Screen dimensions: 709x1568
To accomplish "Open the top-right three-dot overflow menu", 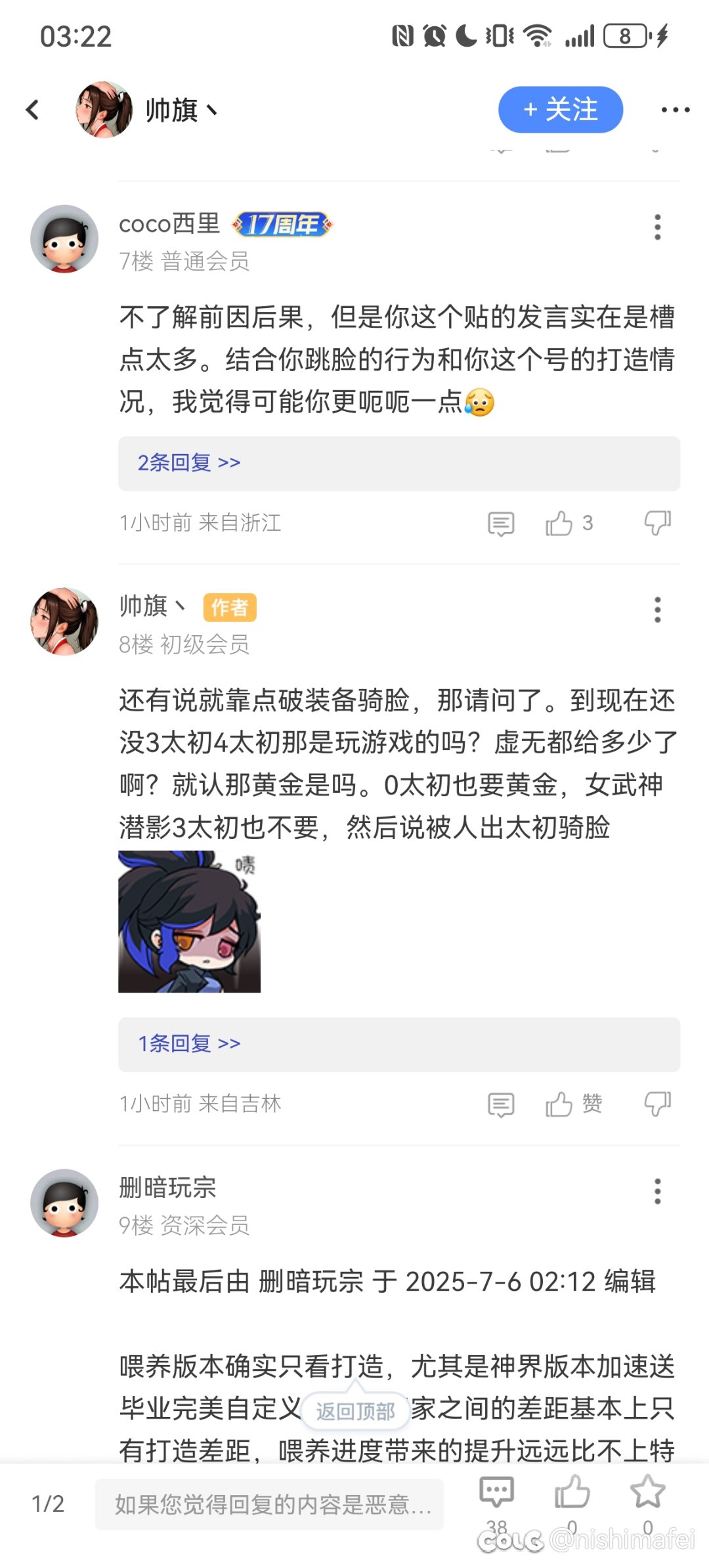I will pyautogui.click(x=676, y=110).
